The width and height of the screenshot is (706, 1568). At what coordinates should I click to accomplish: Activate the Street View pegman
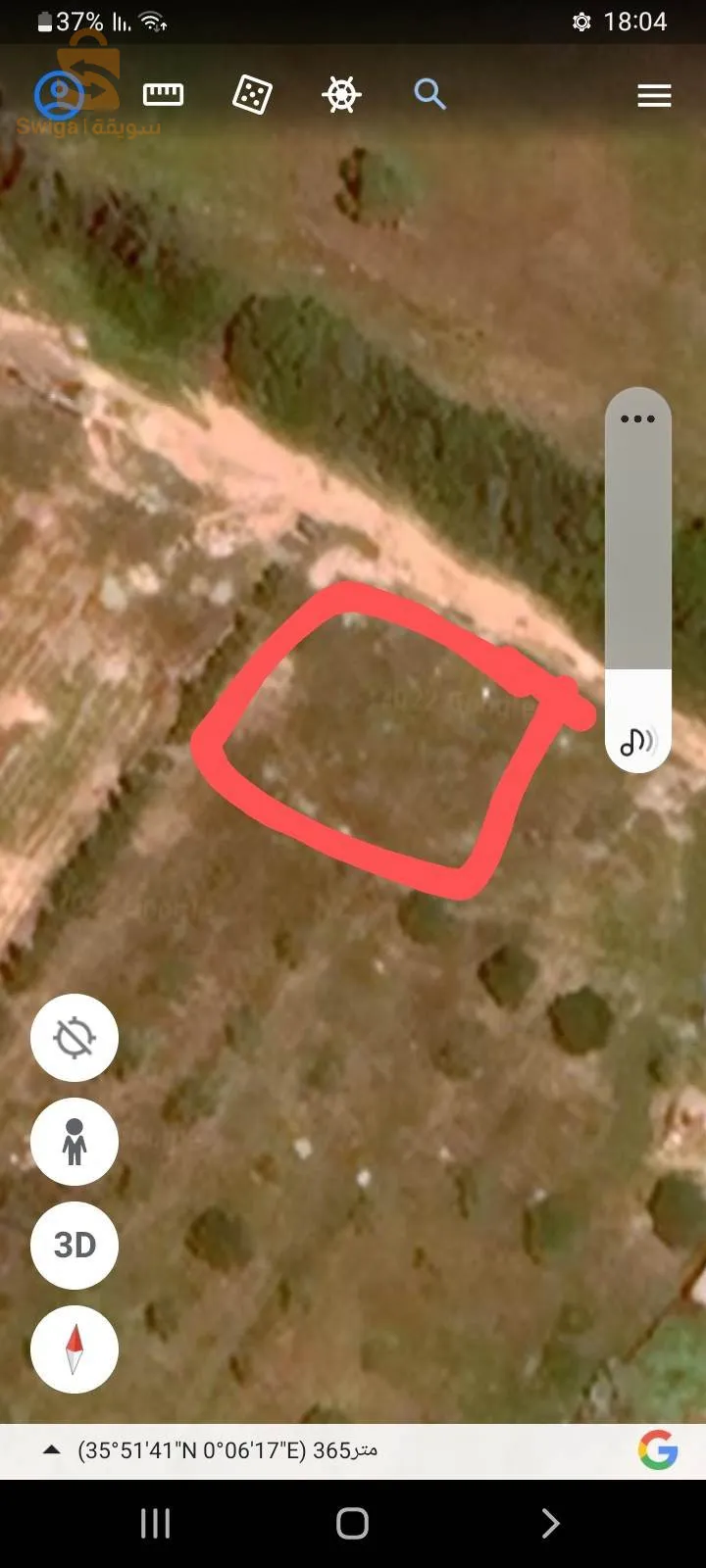[75, 1142]
